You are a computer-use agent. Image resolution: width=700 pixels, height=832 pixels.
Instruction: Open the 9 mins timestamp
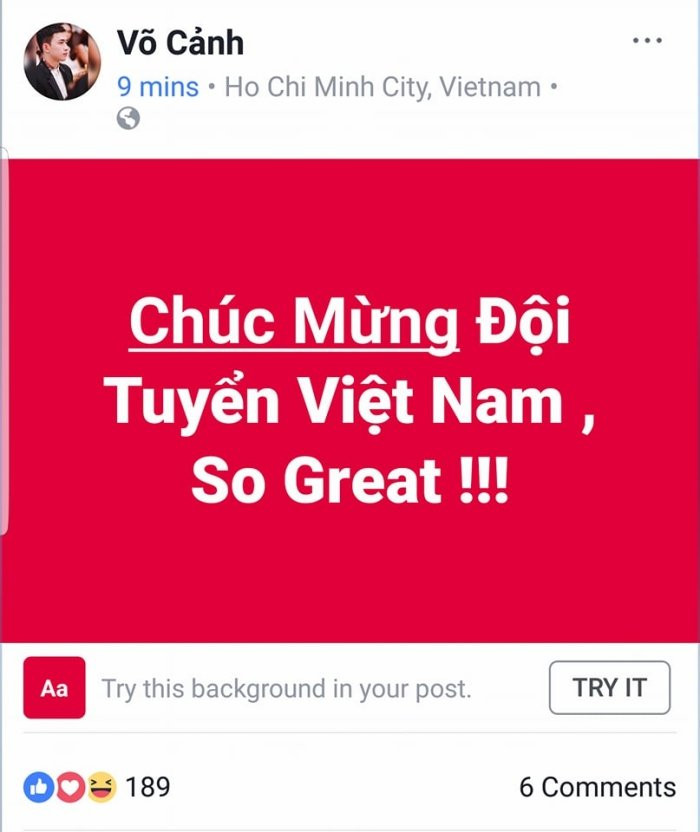(x=158, y=87)
